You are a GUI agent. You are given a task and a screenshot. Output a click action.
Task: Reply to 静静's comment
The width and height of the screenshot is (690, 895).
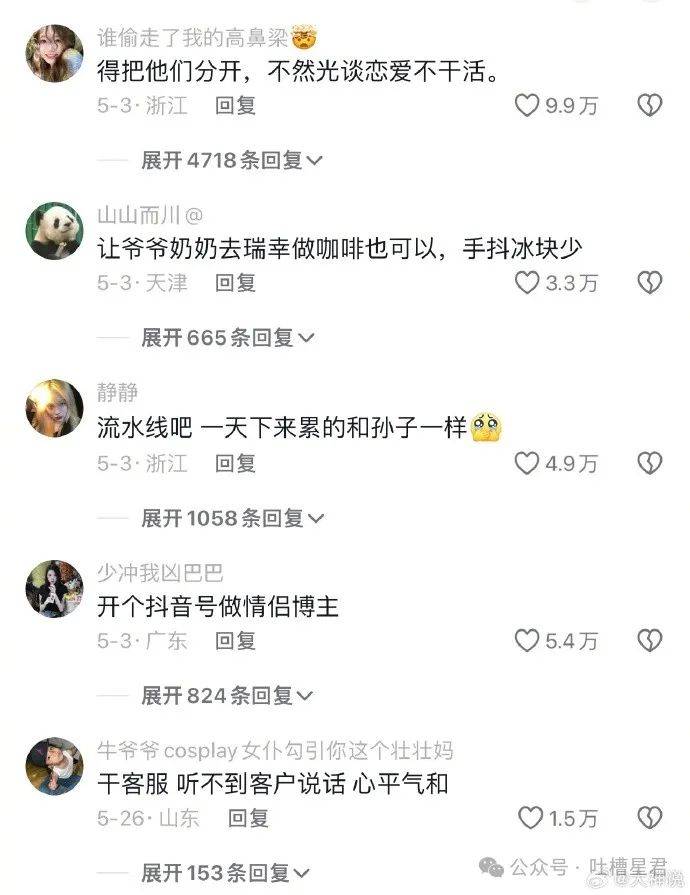[236, 462]
